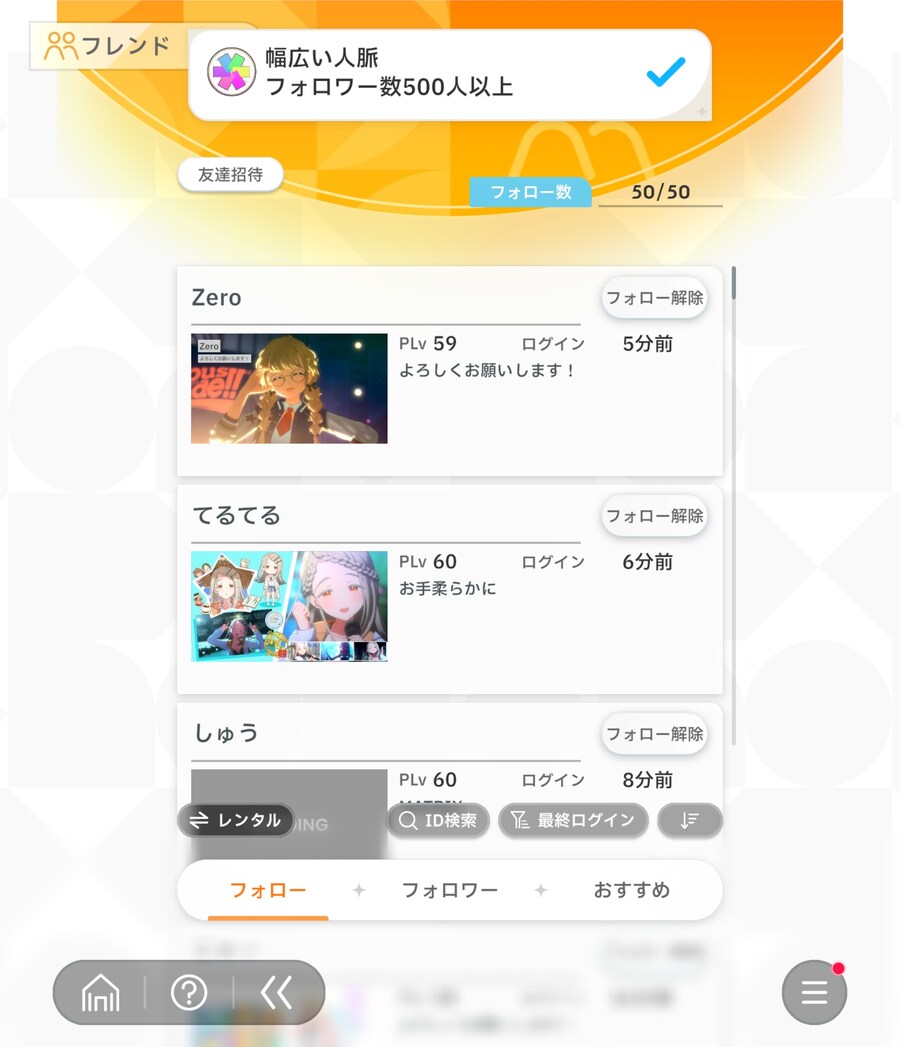Open the help question mark

tap(189, 993)
